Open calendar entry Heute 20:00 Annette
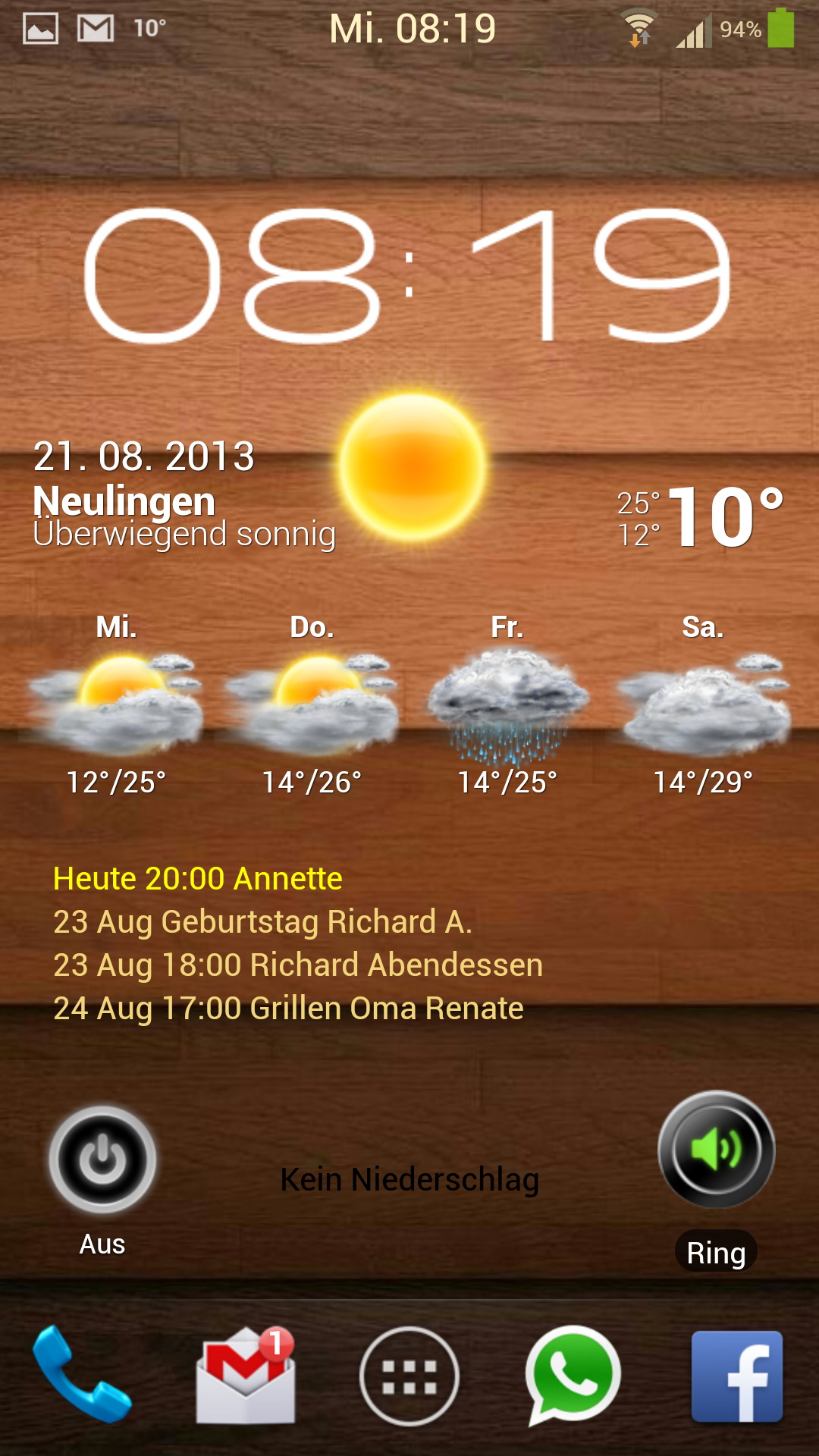The height and width of the screenshot is (1456, 819). click(x=198, y=879)
